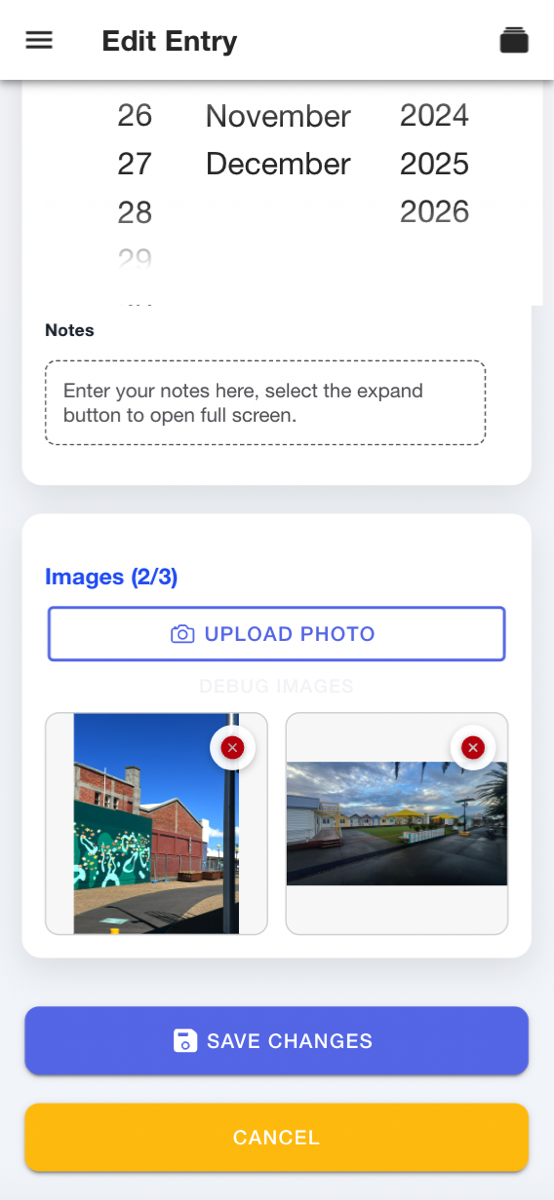This screenshot has height=1200, width=554.
Task: Select year 2026 in the picker
Action: 434,212
